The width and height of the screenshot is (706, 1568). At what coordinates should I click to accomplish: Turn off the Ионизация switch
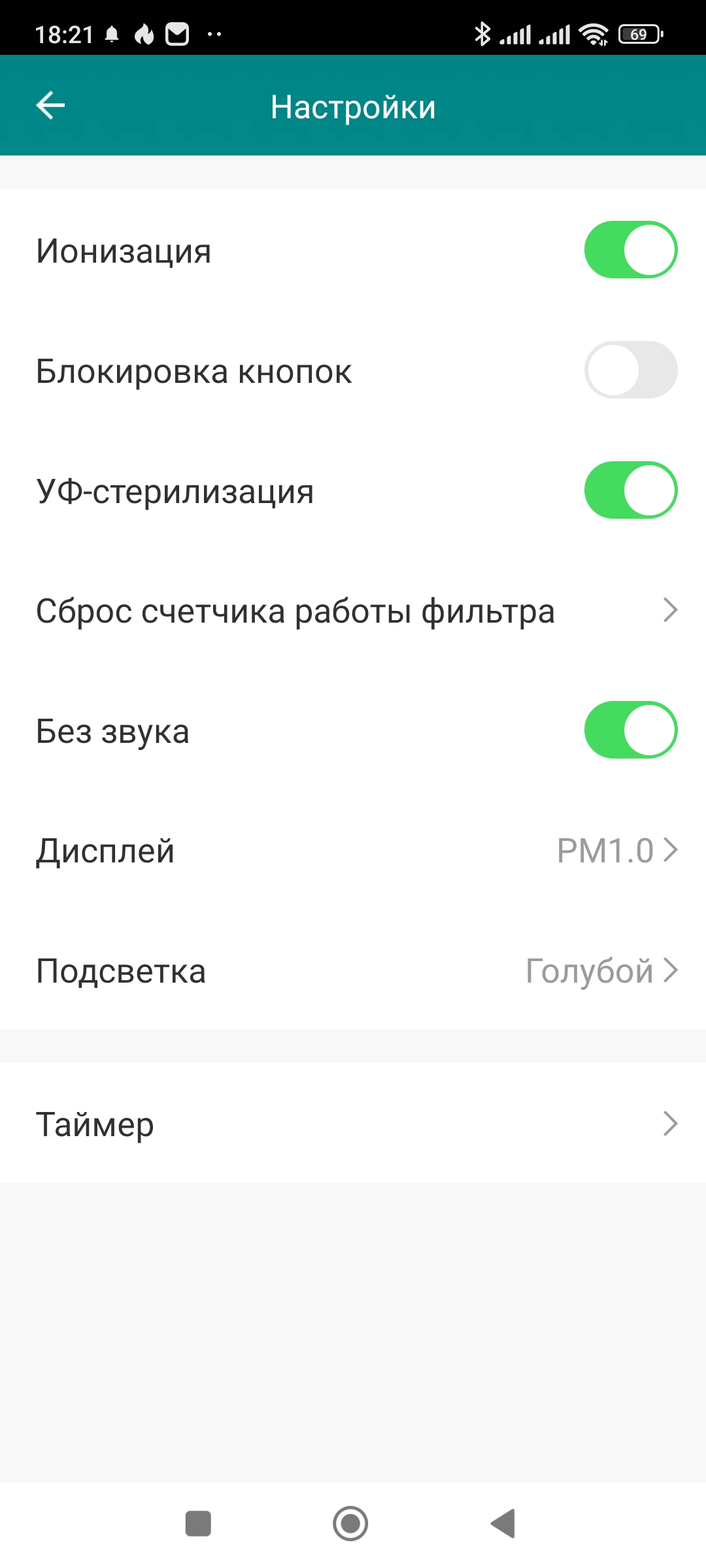point(630,250)
